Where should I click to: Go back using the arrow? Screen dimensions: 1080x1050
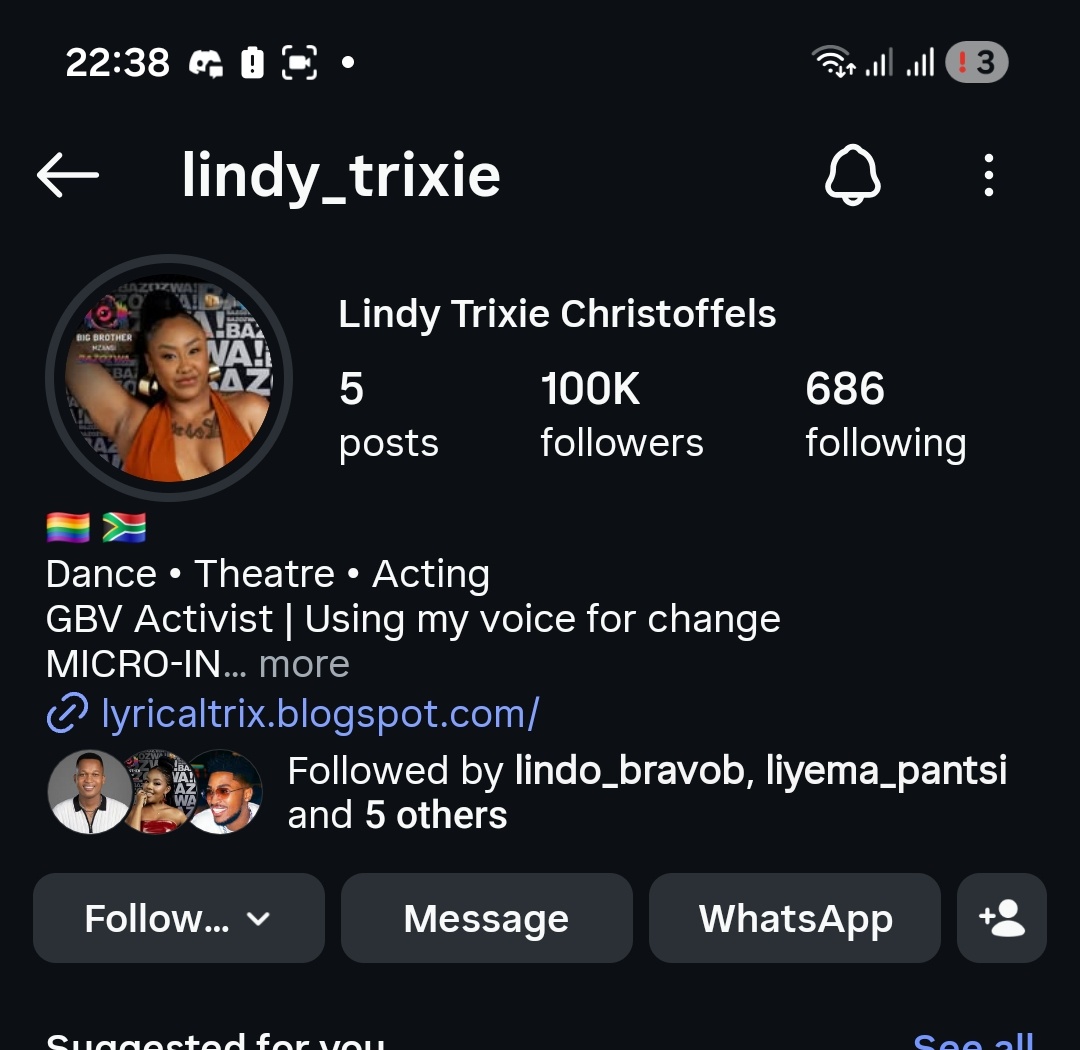coord(68,176)
